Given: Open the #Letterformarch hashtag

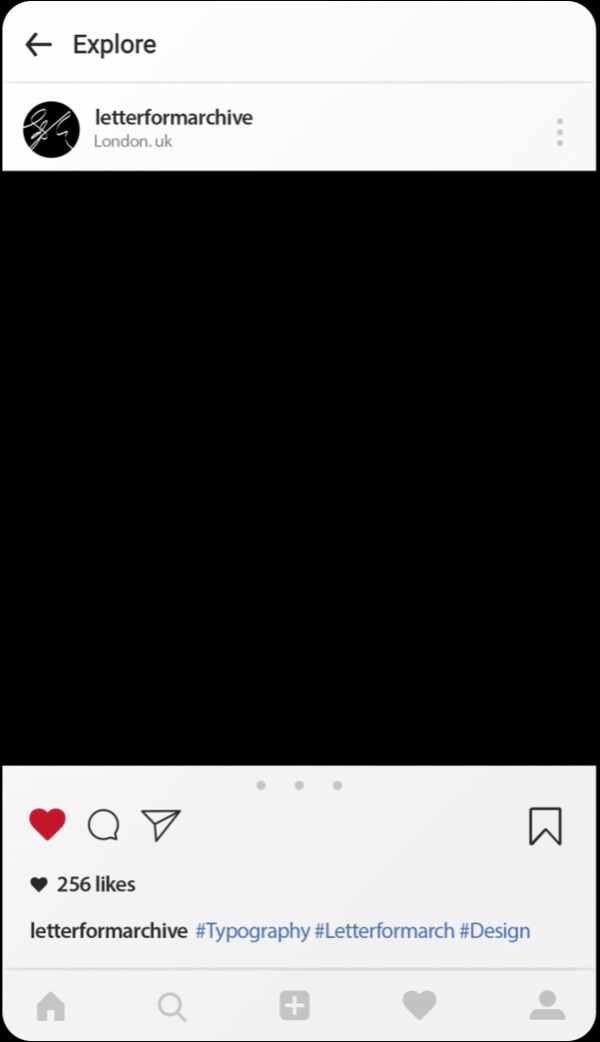Looking at the screenshot, I should tap(384, 931).
